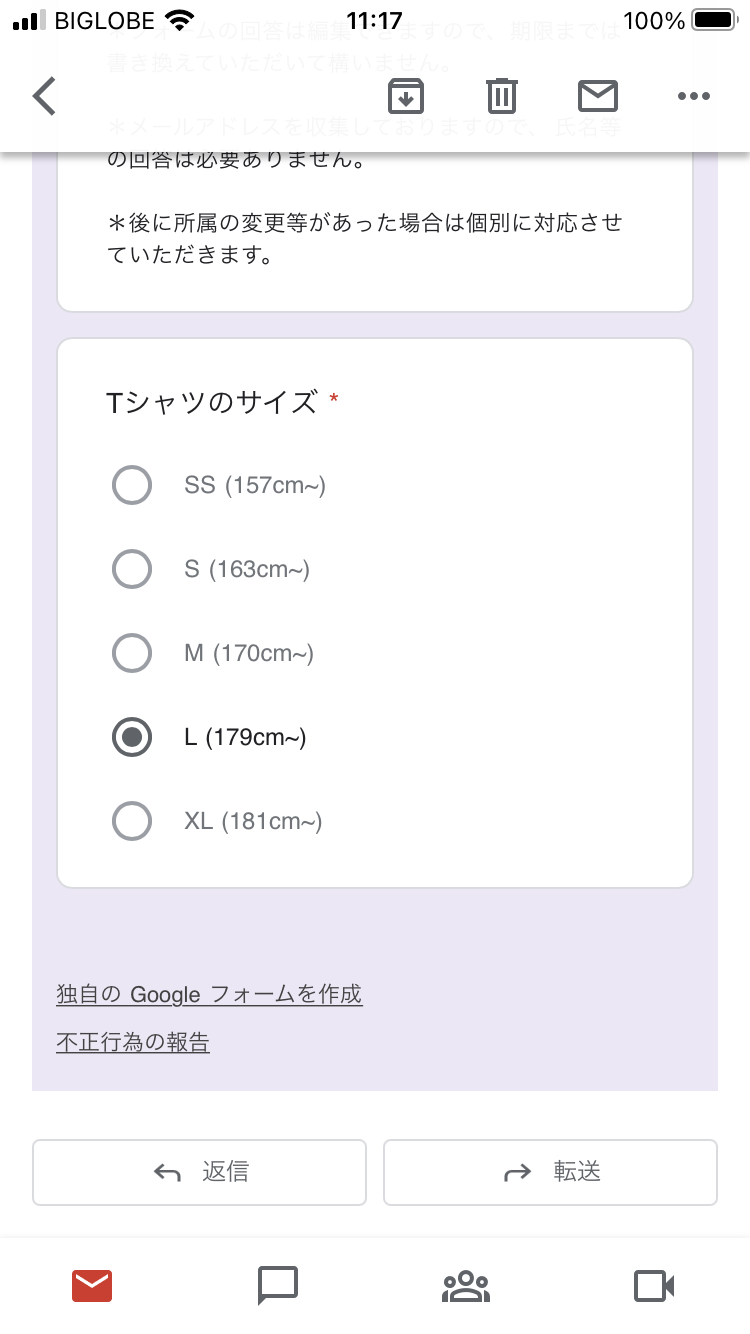The image size is (750, 1334).
Task: Switch to the Chat tab
Action: (x=277, y=1285)
